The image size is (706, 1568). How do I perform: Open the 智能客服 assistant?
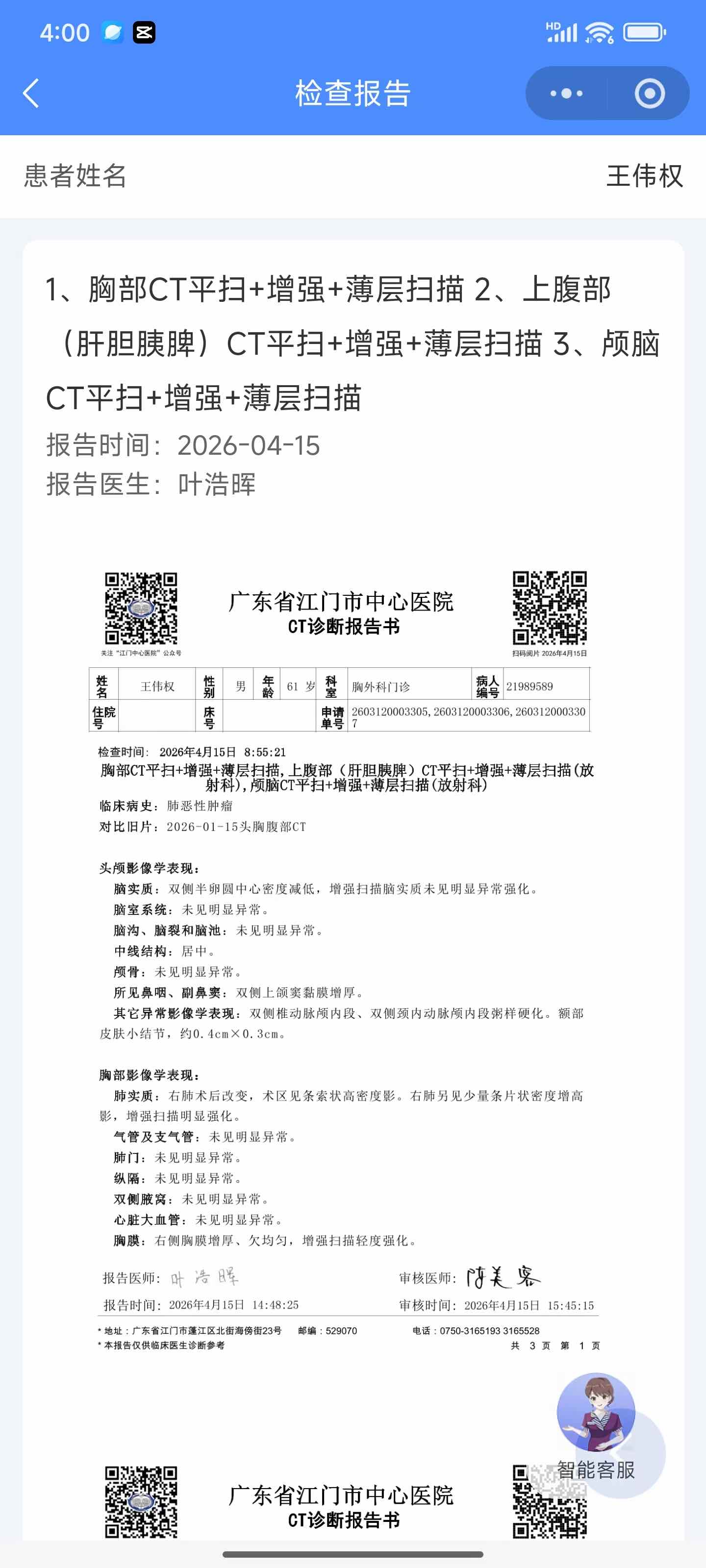596,1427
